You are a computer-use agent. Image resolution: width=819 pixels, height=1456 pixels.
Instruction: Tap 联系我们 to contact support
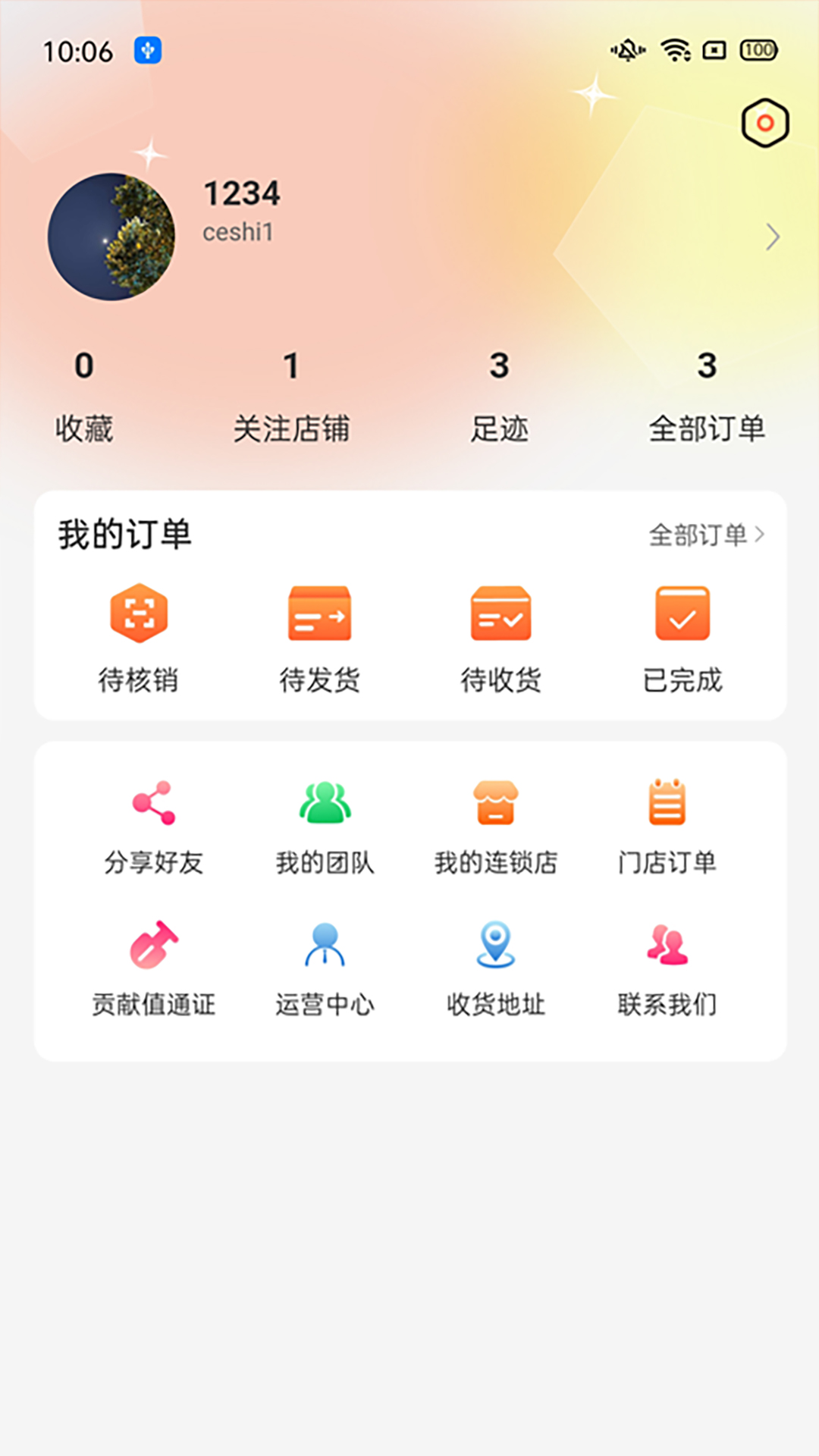click(667, 968)
